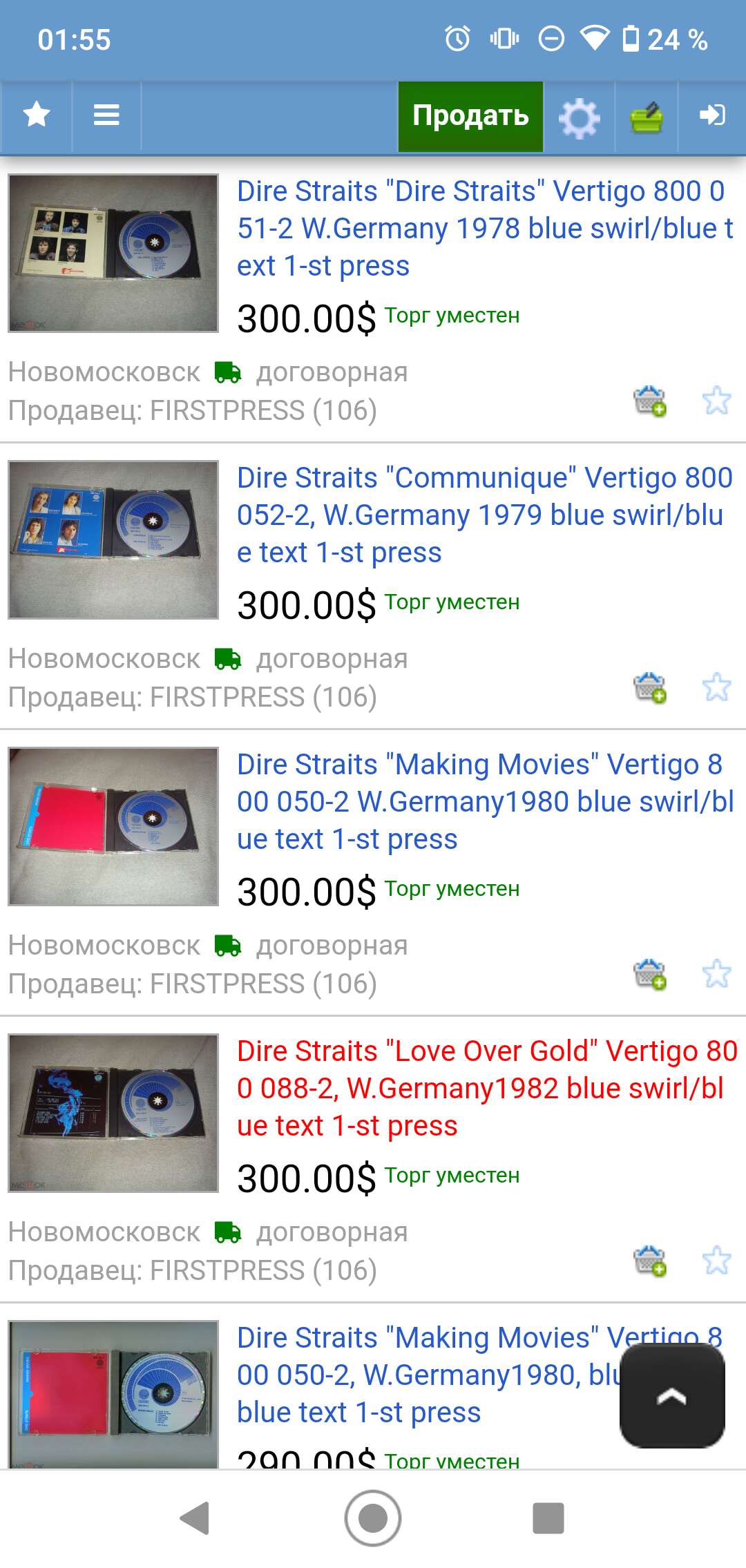Image resolution: width=746 pixels, height=1568 pixels.
Task: Open settings gear icon
Action: coord(579,117)
